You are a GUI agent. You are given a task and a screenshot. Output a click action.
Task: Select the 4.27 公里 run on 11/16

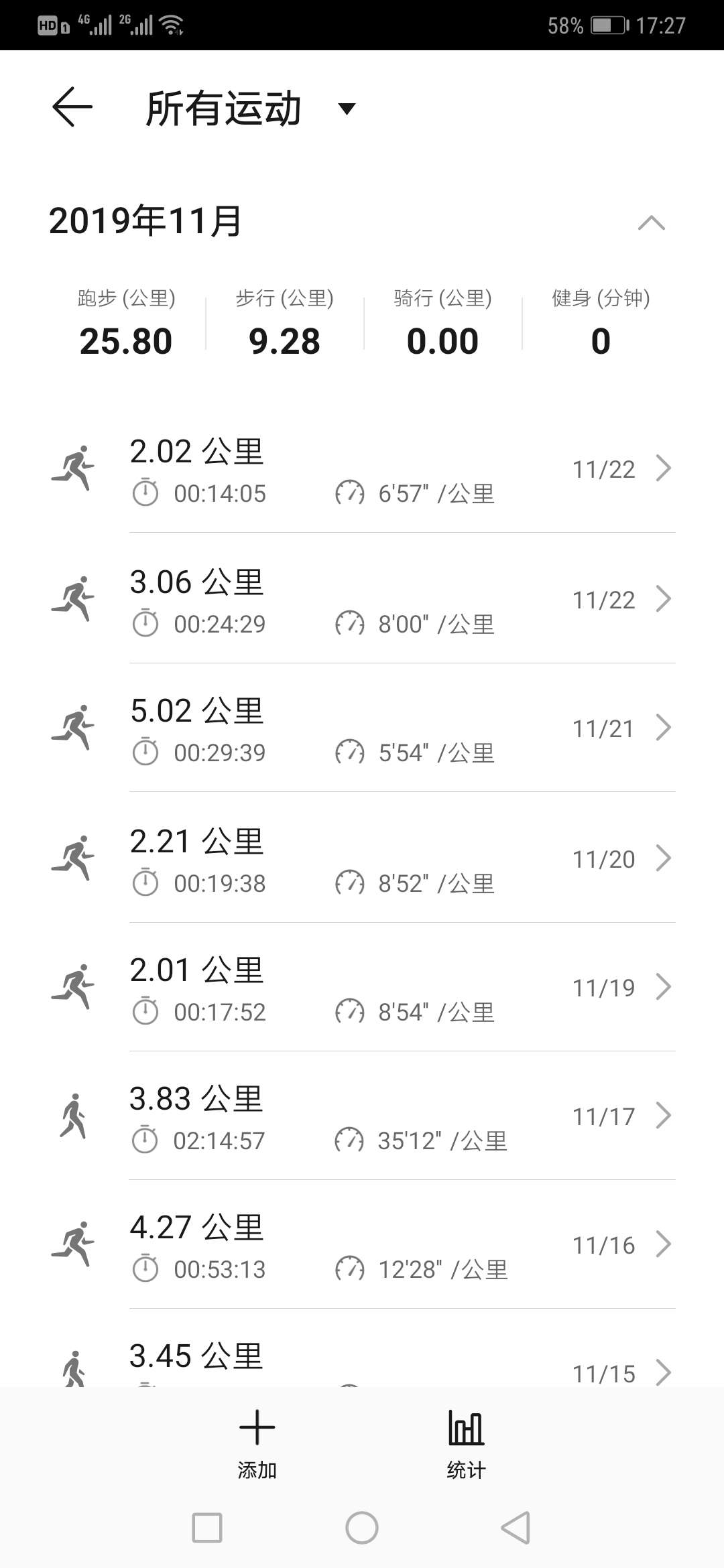[x=362, y=1245]
